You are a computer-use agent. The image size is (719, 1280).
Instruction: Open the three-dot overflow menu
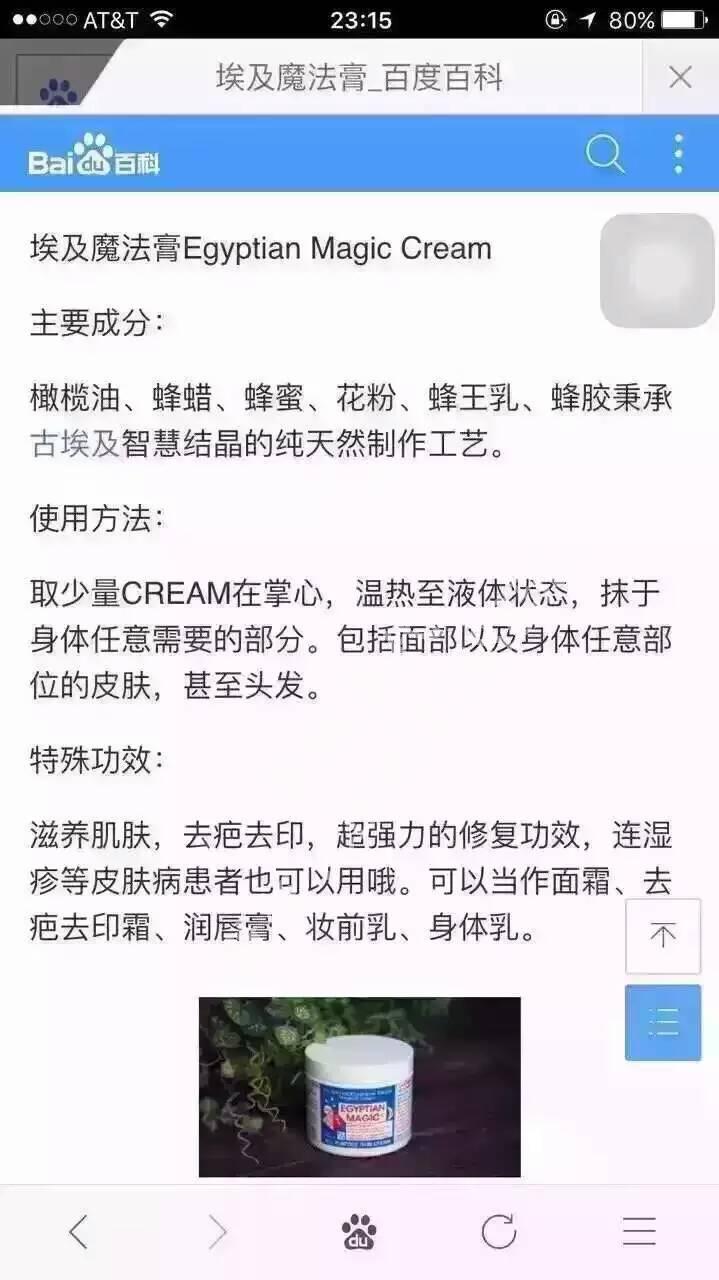click(x=679, y=154)
